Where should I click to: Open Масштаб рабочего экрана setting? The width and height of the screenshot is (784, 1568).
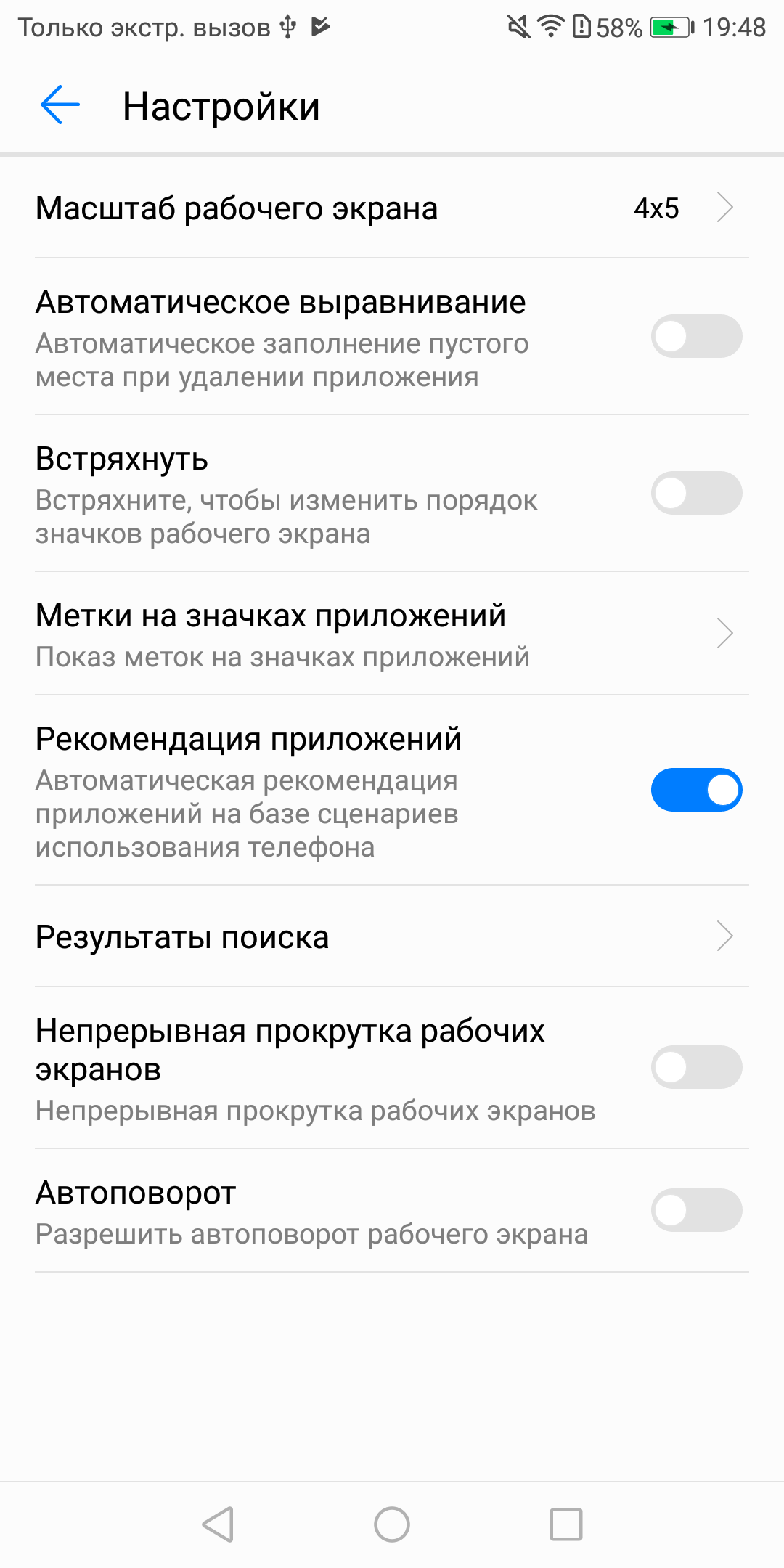[x=392, y=208]
